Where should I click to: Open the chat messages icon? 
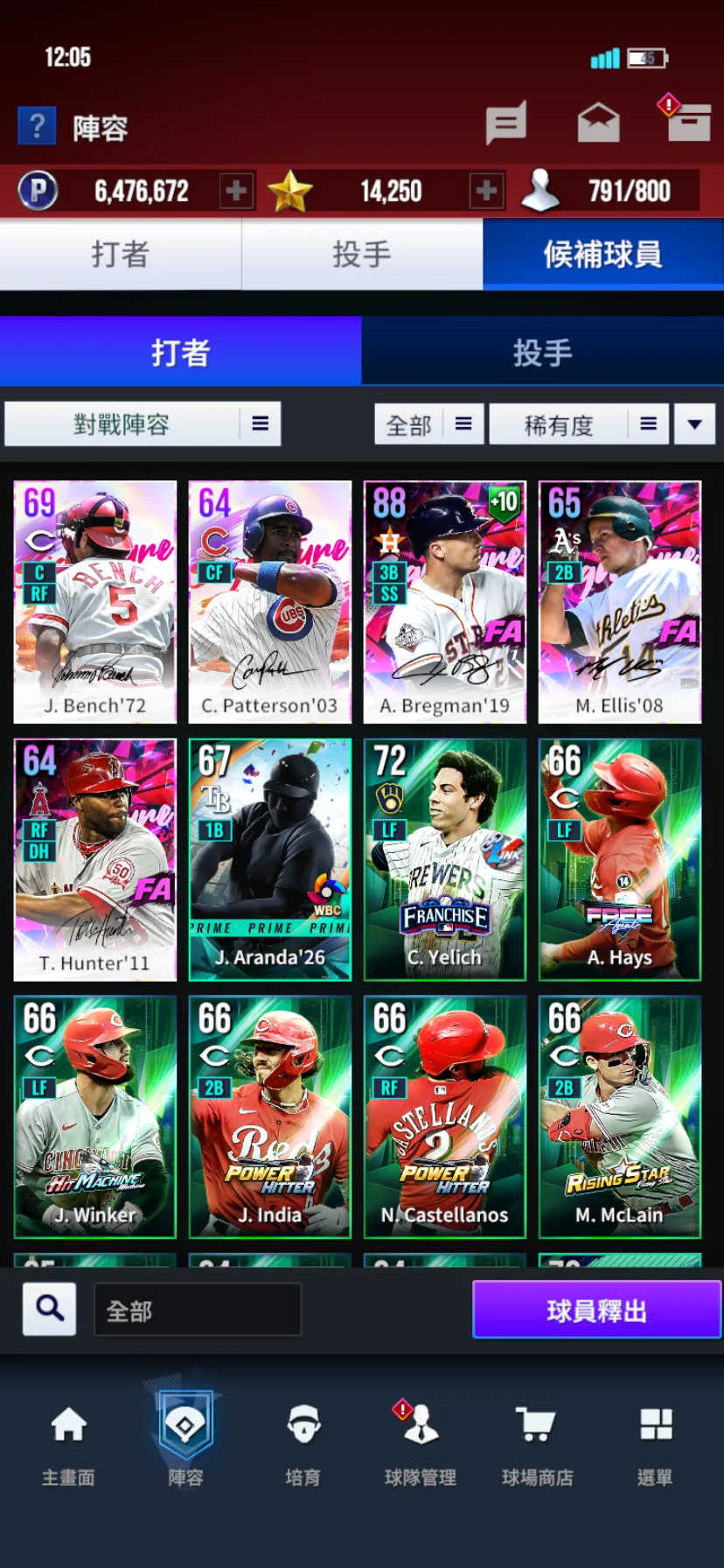506,123
